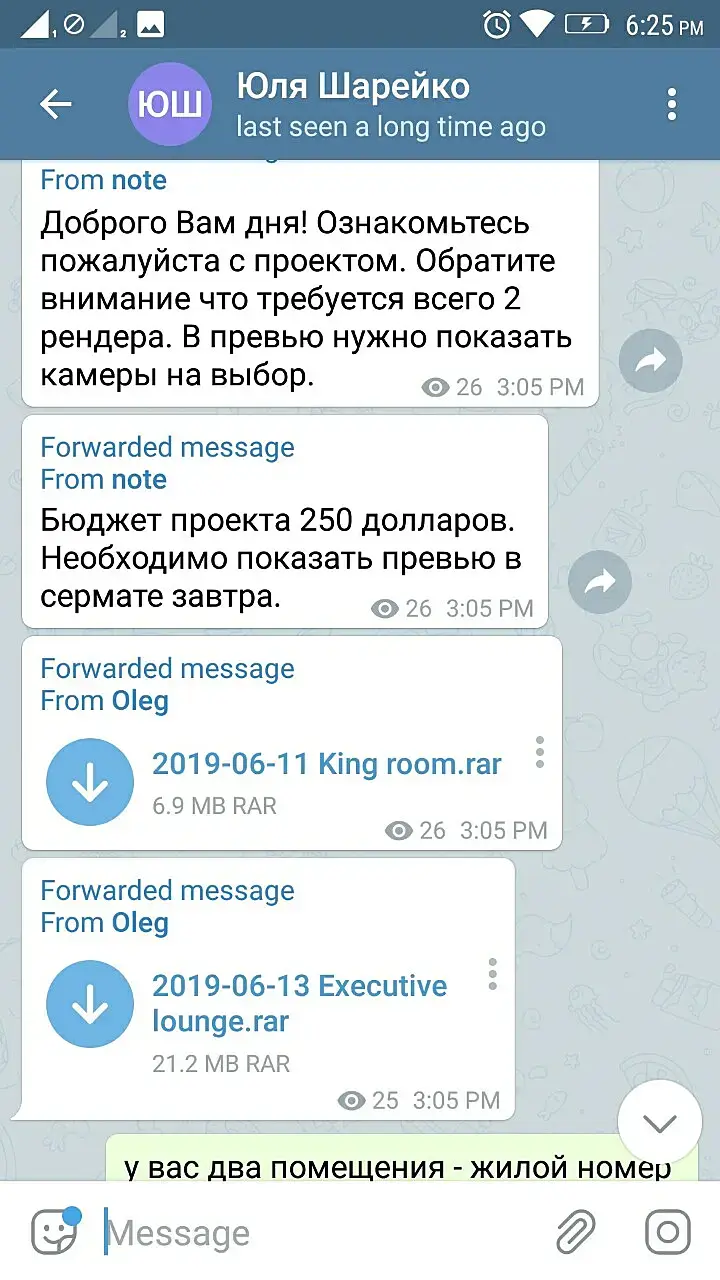Open the chat overflow menu
This screenshot has height=1280, width=720.
(672, 104)
